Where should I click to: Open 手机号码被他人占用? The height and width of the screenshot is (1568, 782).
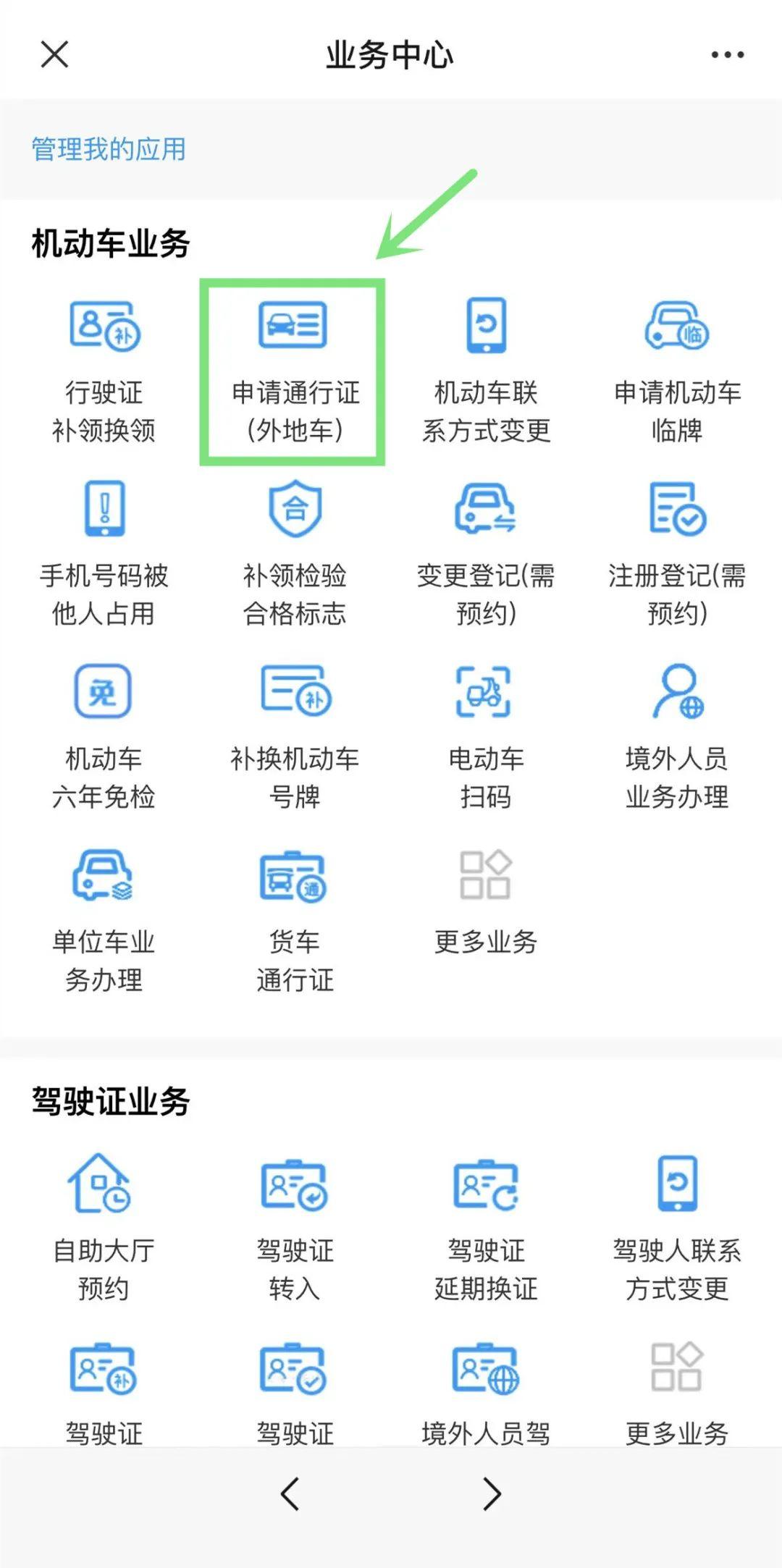pyautogui.click(x=104, y=553)
